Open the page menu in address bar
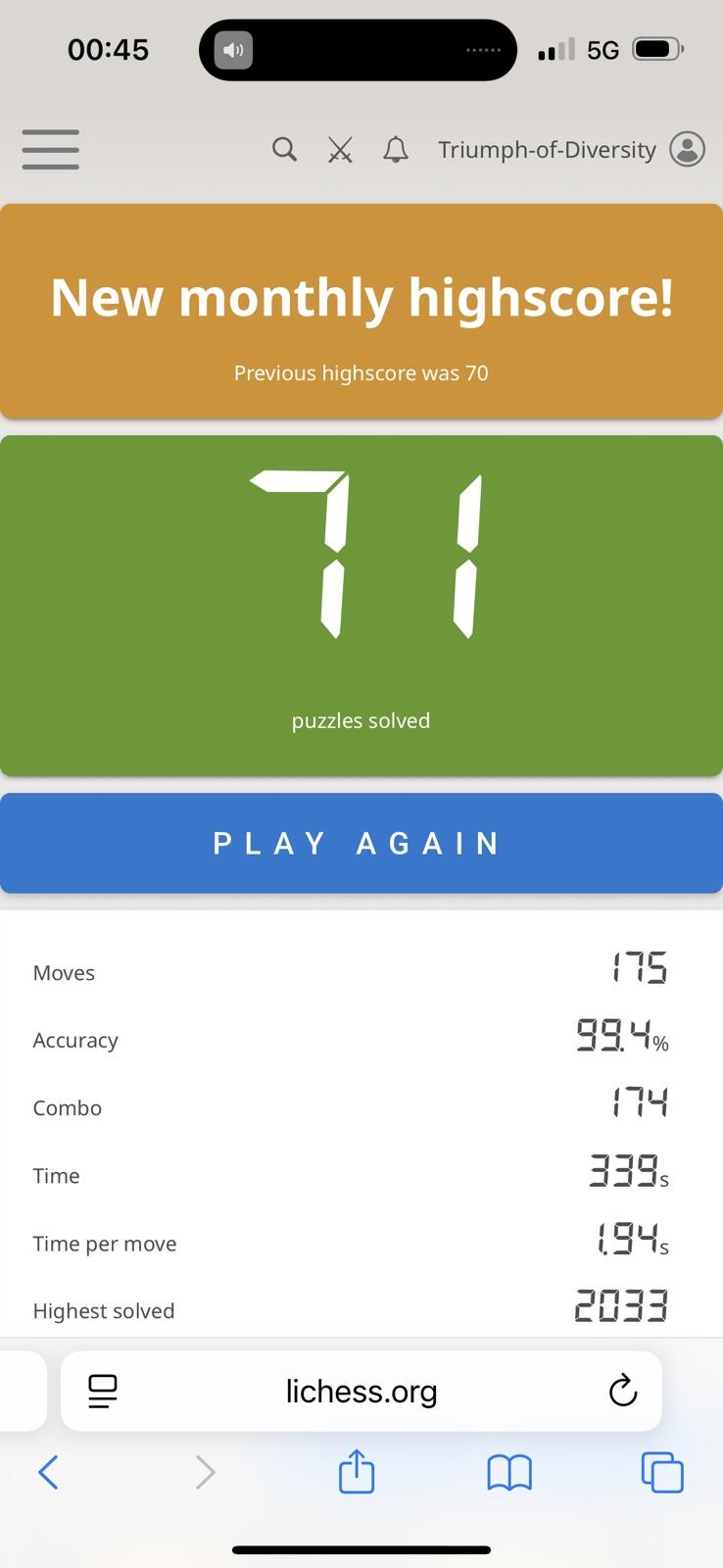The image size is (723, 1568). pos(103,1391)
